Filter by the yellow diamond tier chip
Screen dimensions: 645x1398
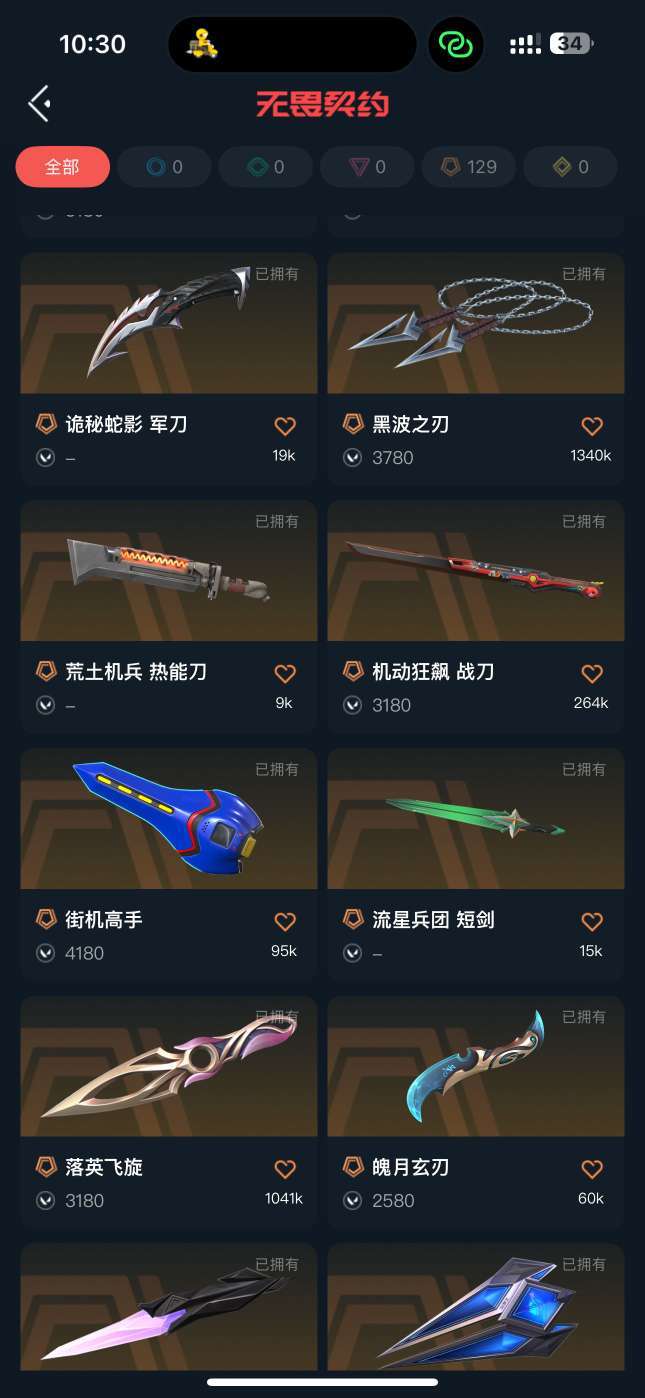(x=570, y=167)
